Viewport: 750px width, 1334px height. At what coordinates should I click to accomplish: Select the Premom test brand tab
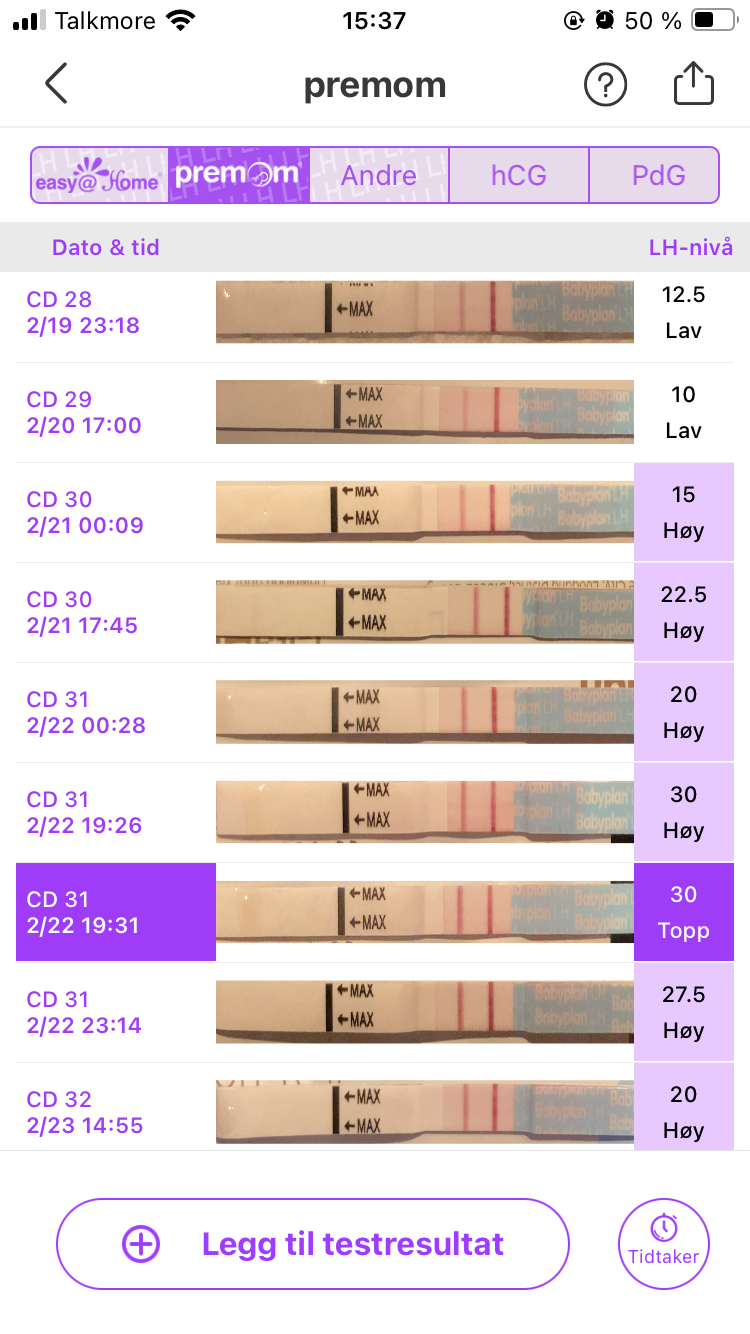(x=238, y=176)
